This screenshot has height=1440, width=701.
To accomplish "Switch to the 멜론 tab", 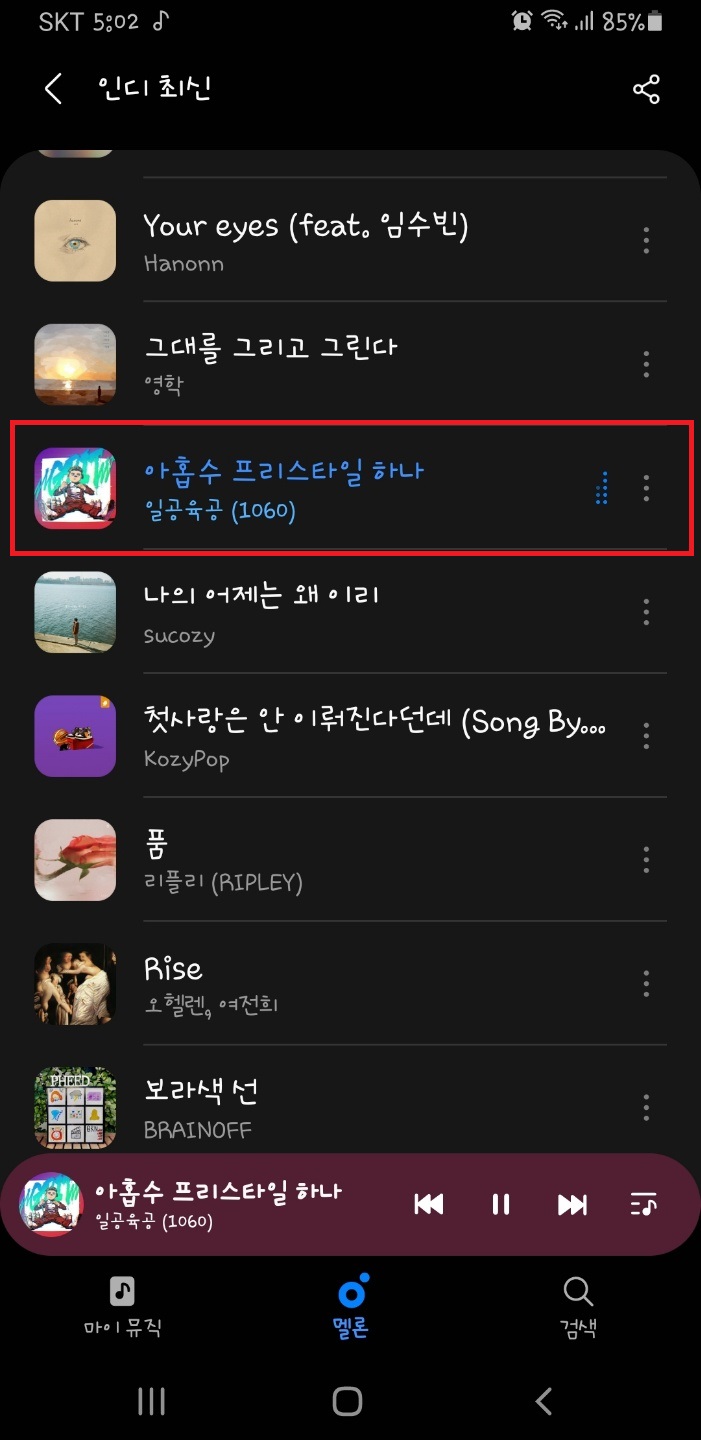I will [x=350, y=1306].
